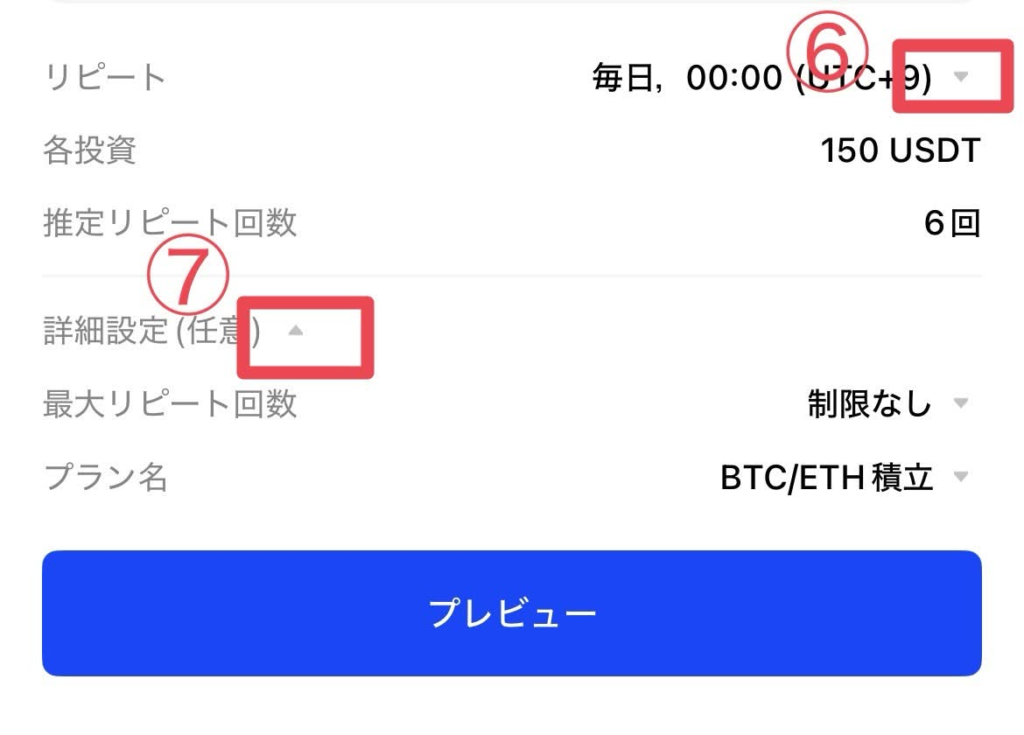
Task: Collapse the 詳細設定 (任意) section
Action: click(x=295, y=332)
